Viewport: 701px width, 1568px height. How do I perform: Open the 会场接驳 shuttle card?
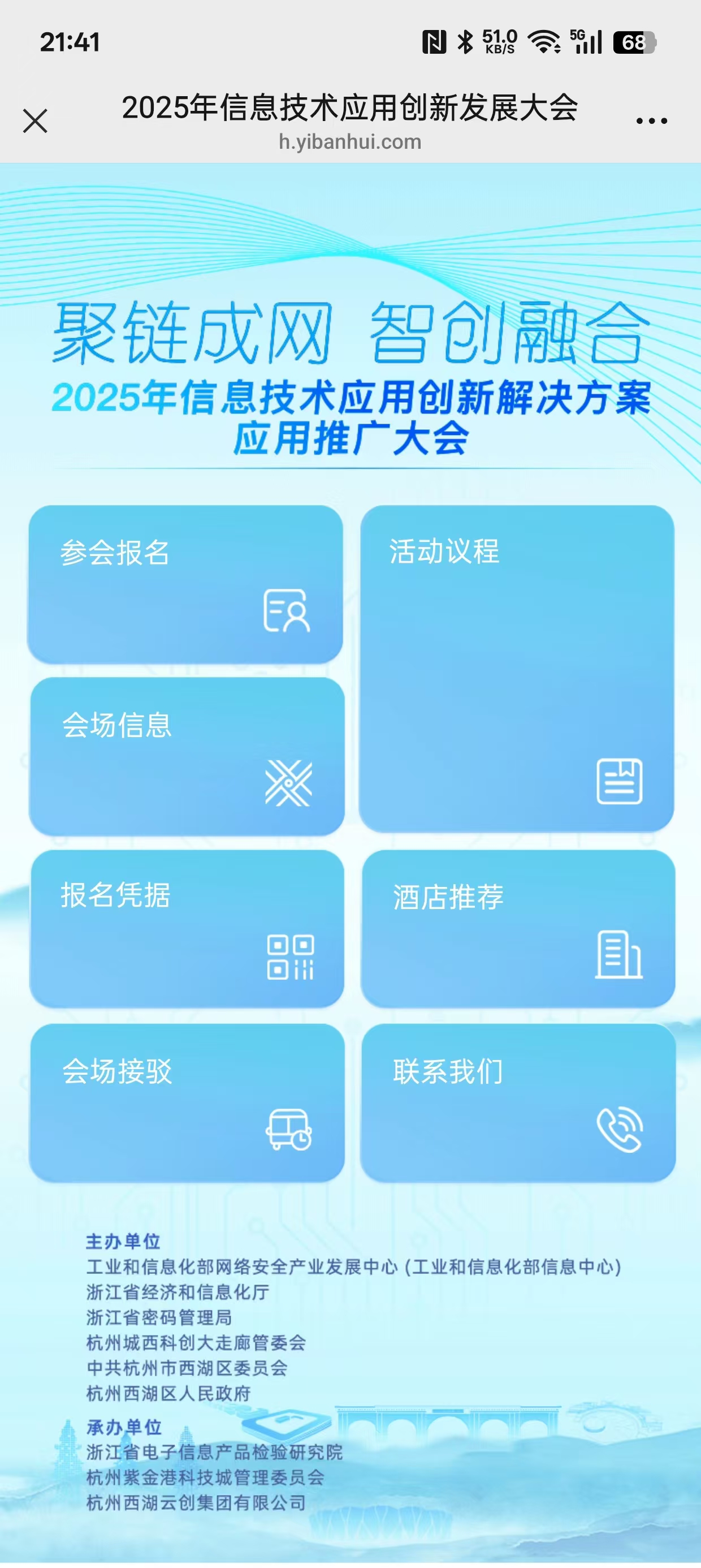[x=187, y=1102]
